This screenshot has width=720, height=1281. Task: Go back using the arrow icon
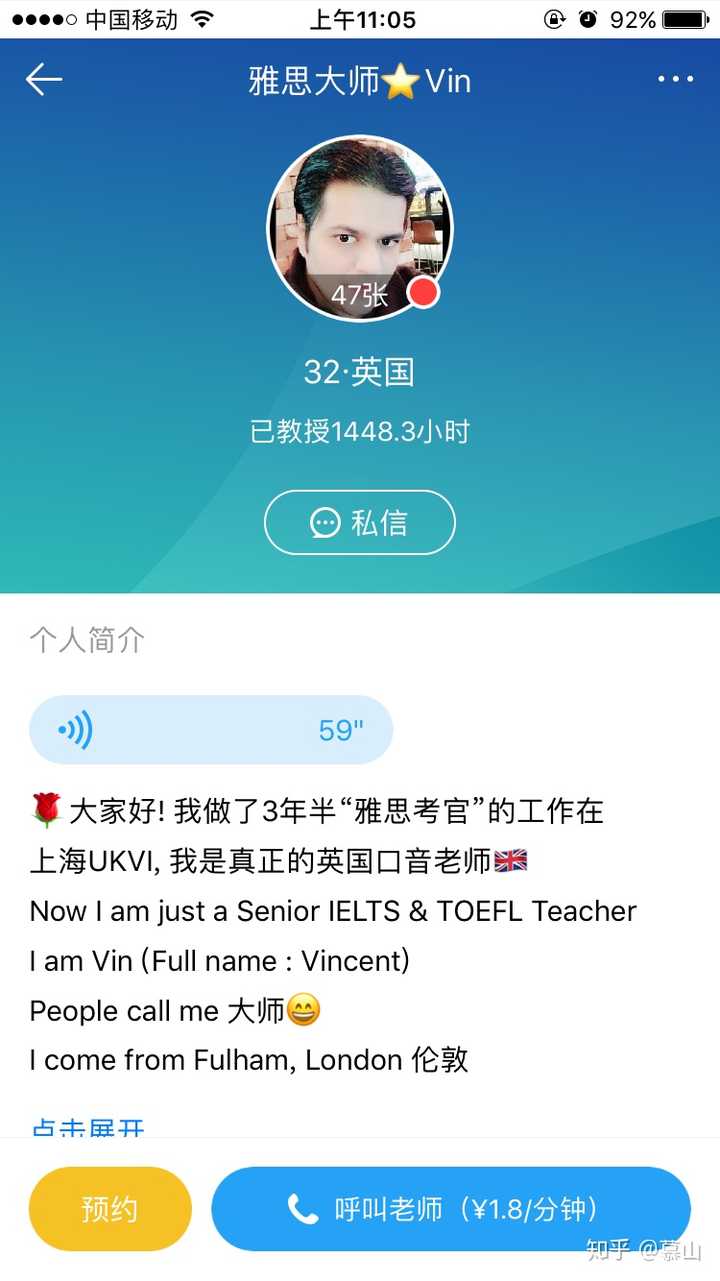[x=44, y=80]
